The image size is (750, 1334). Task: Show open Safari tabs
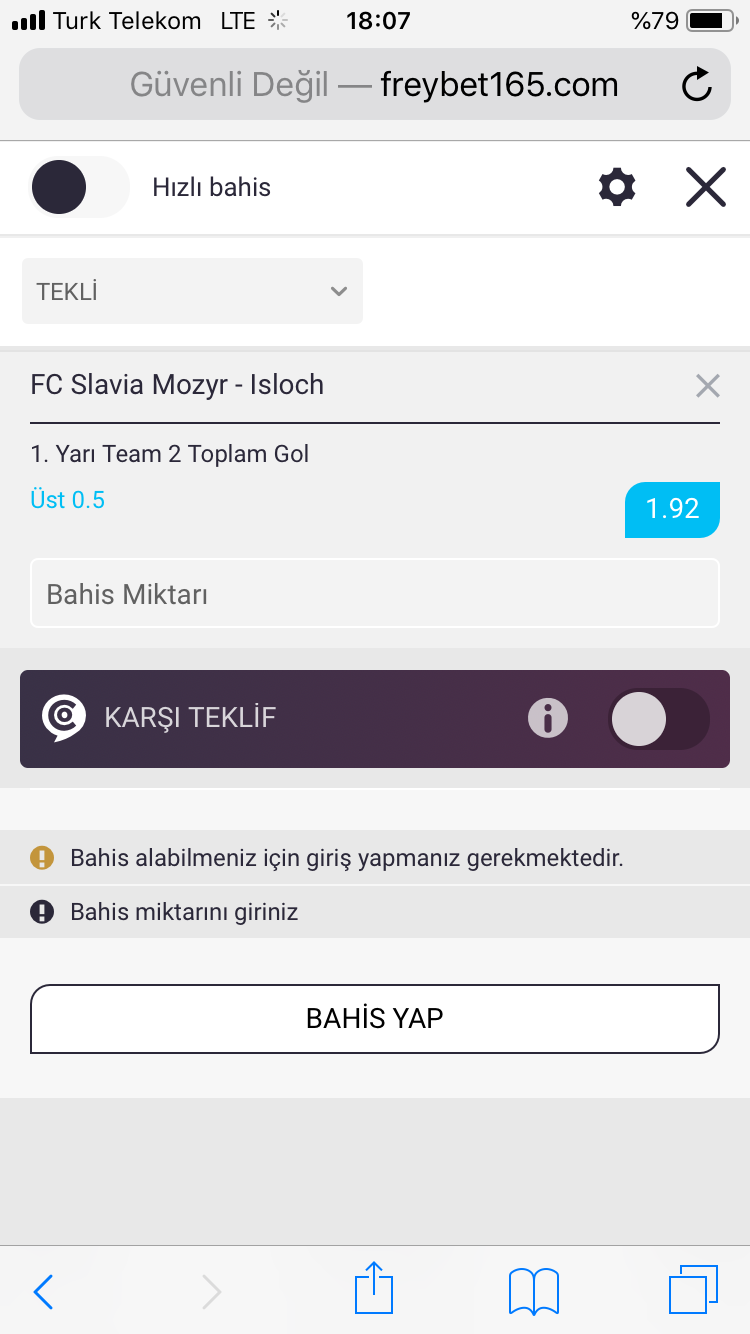pyautogui.click(x=694, y=1289)
